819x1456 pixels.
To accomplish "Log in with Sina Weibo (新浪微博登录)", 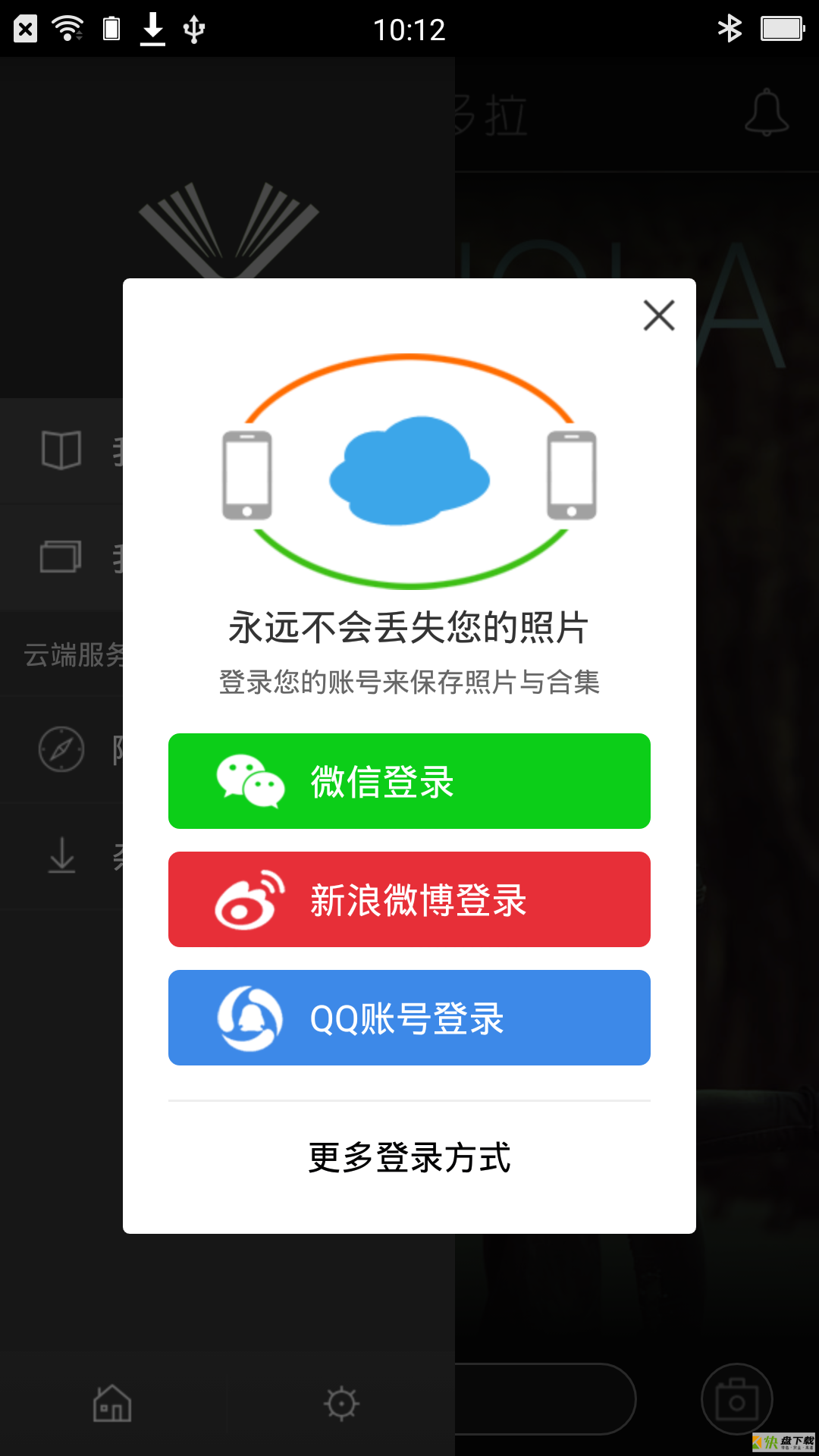I will (x=409, y=899).
